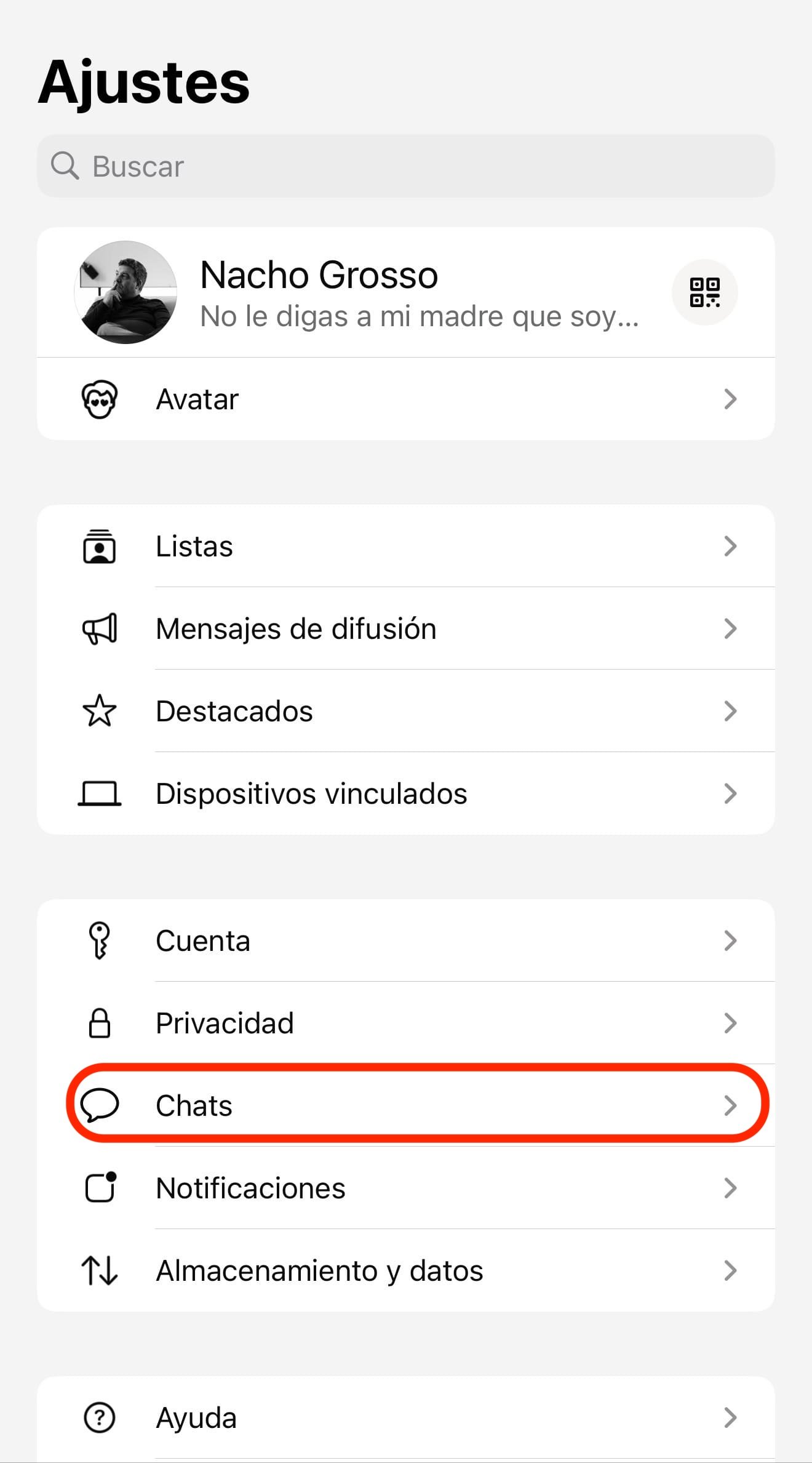Image resolution: width=812 pixels, height=1463 pixels.
Task: Open the Avatar settings
Action: pyautogui.click(x=406, y=399)
